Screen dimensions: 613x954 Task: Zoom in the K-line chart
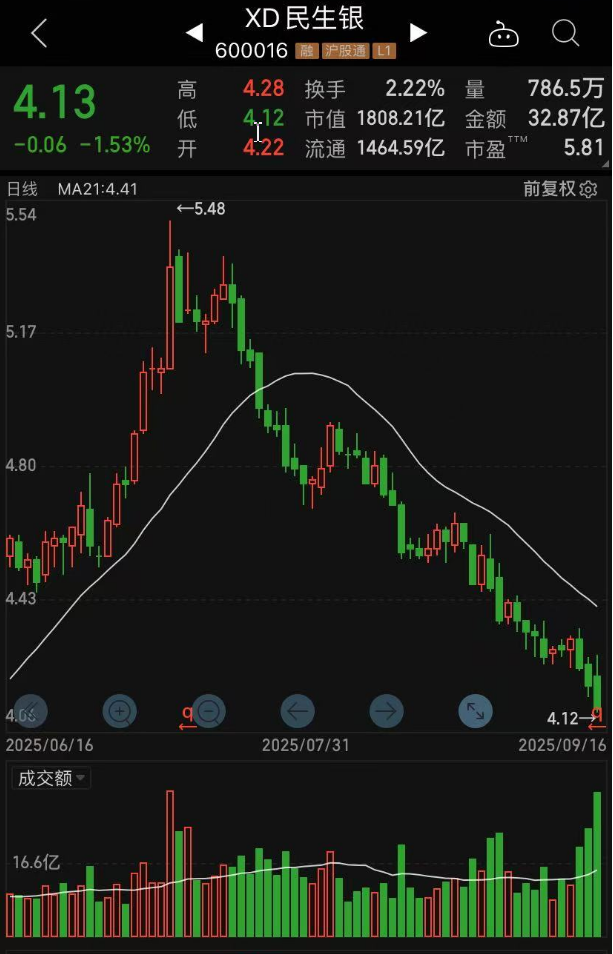point(120,711)
